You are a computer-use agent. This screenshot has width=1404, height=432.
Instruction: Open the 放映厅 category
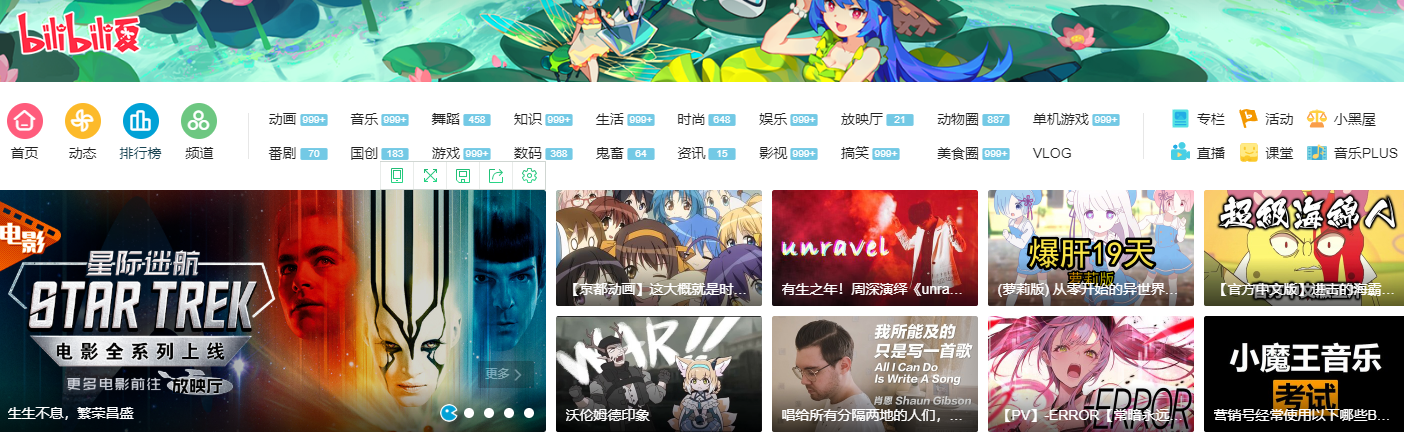tap(862, 119)
